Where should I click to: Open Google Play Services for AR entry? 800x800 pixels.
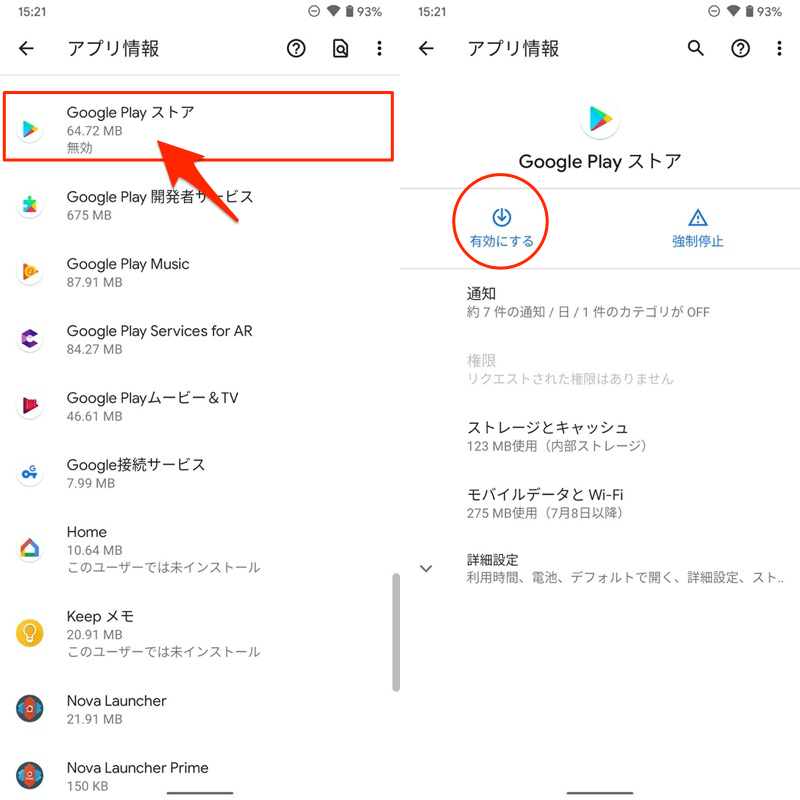[160, 339]
